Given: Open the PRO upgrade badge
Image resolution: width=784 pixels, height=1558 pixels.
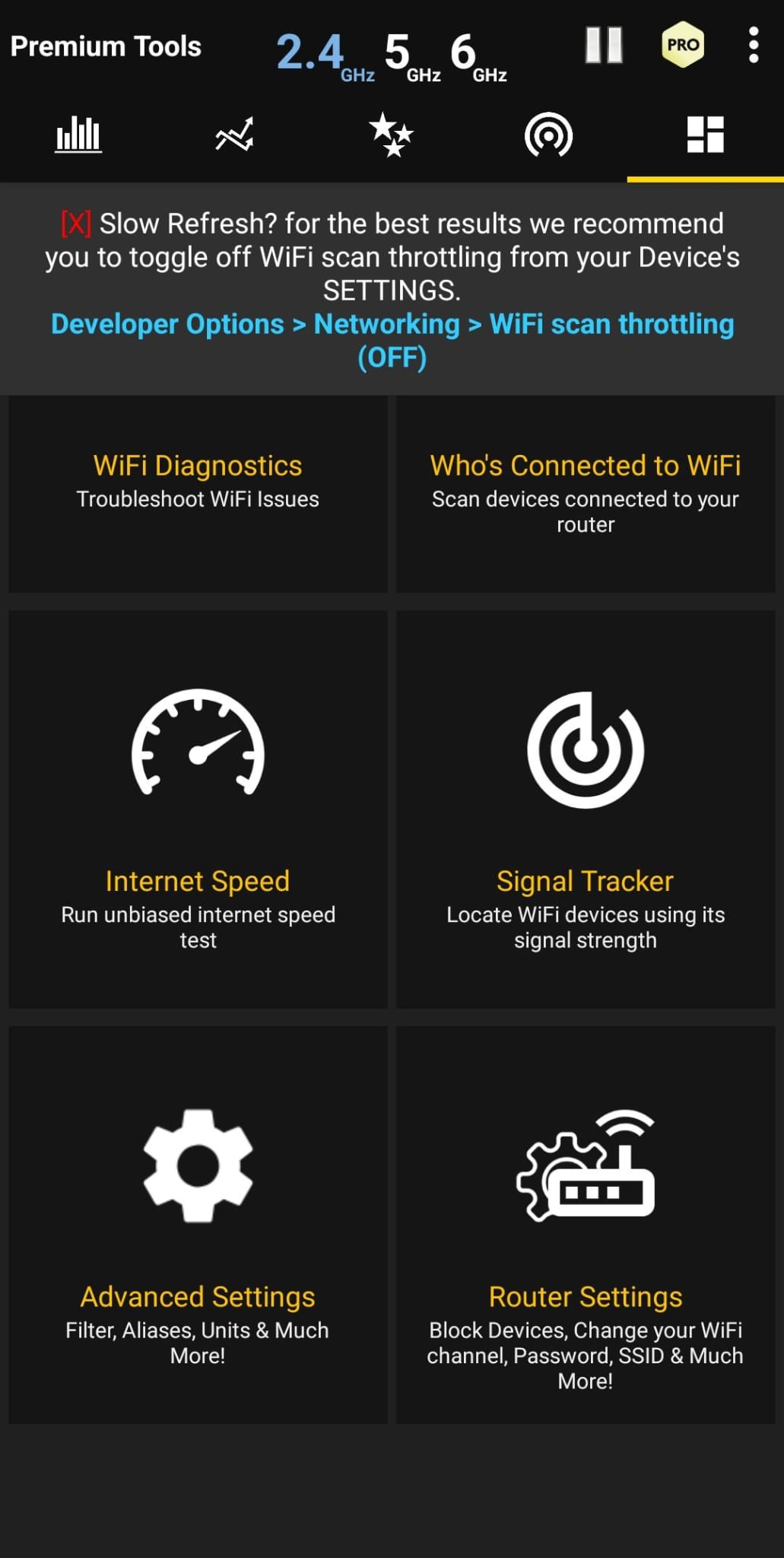Looking at the screenshot, I should pos(682,45).
